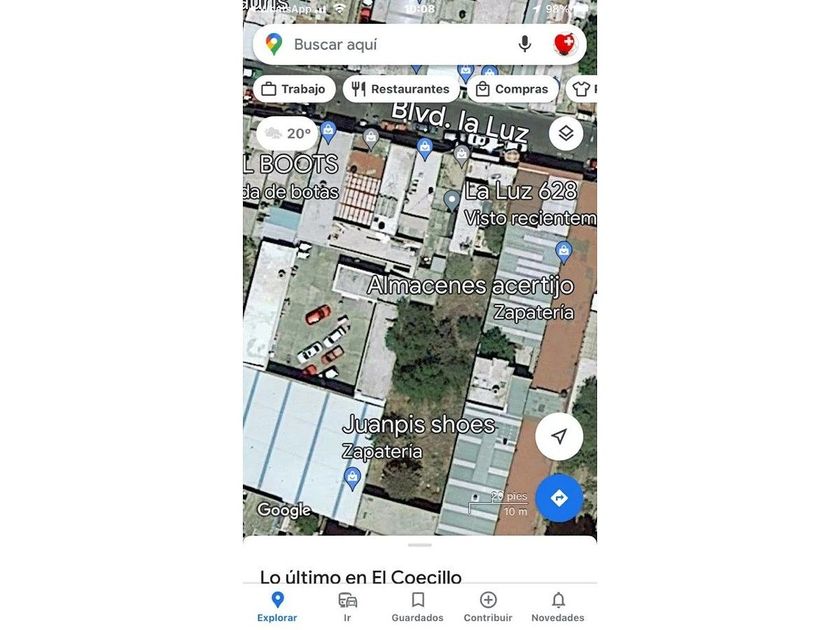
Task: Select the Trabajo chip
Action: [293, 89]
